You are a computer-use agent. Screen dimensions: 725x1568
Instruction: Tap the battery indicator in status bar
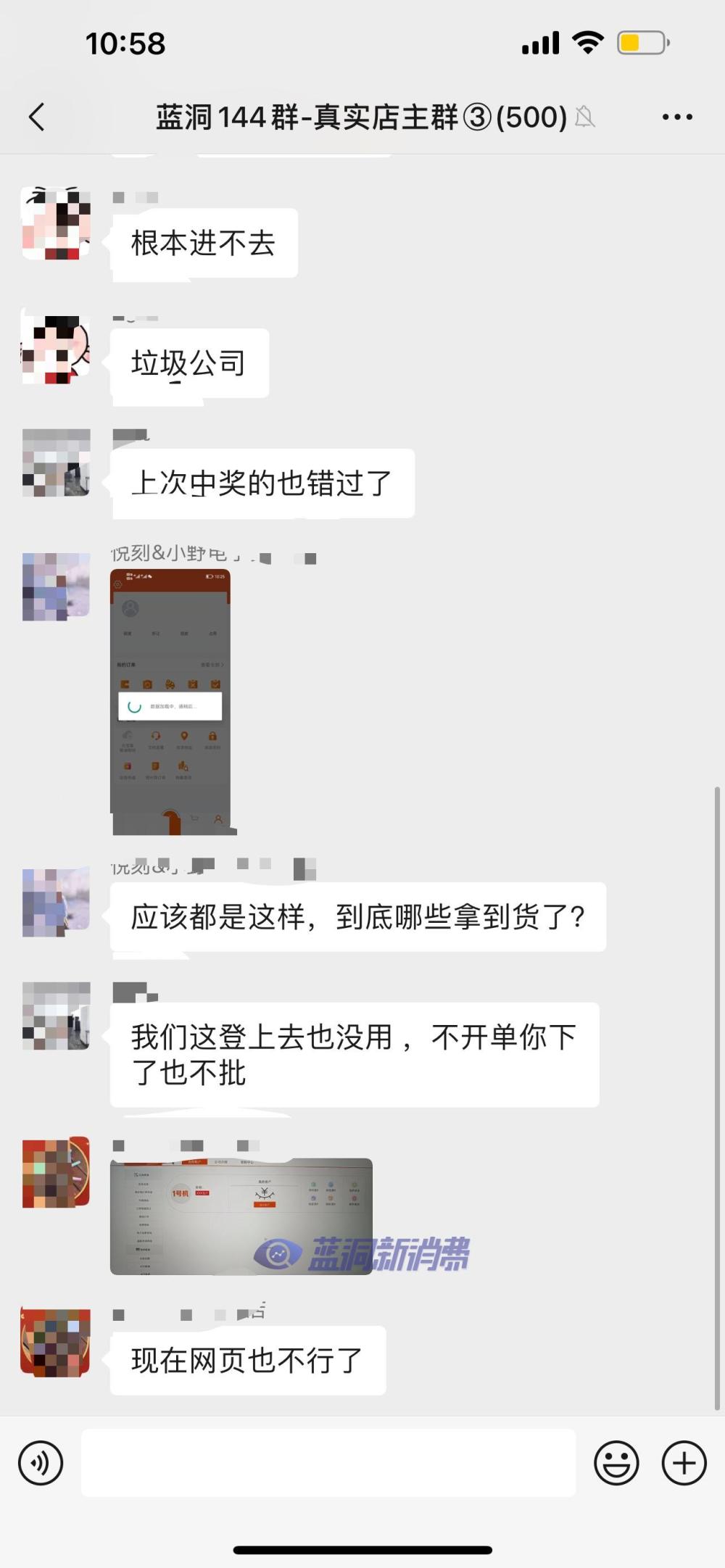[x=641, y=43]
